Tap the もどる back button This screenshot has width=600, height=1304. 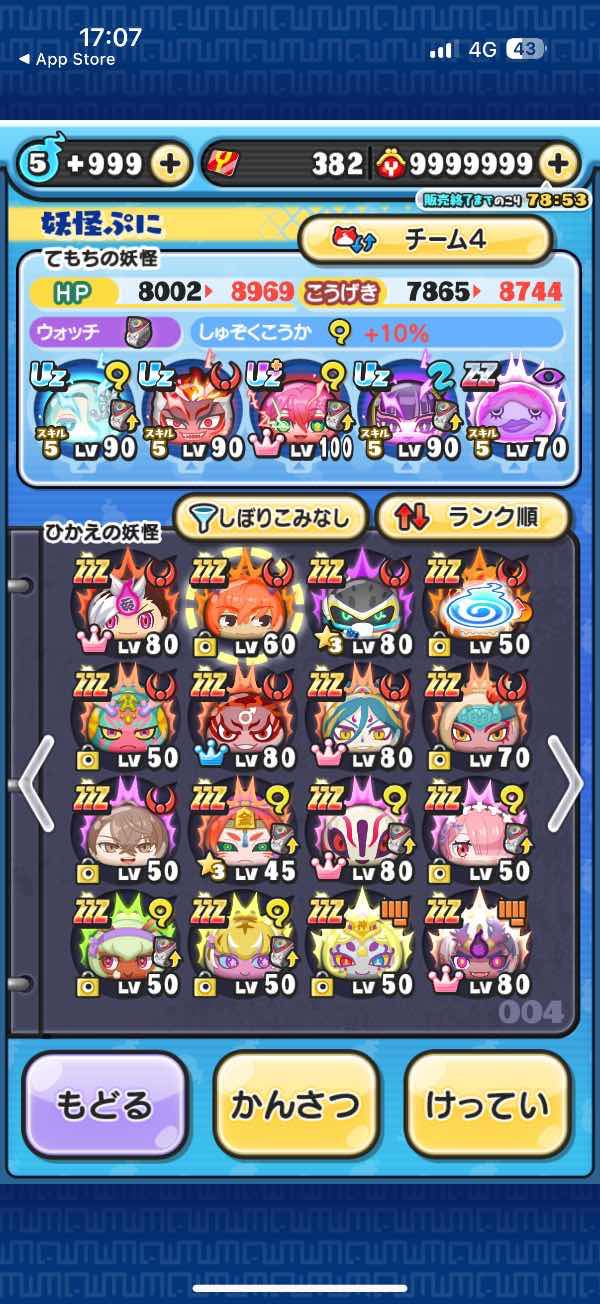click(x=105, y=1105)
